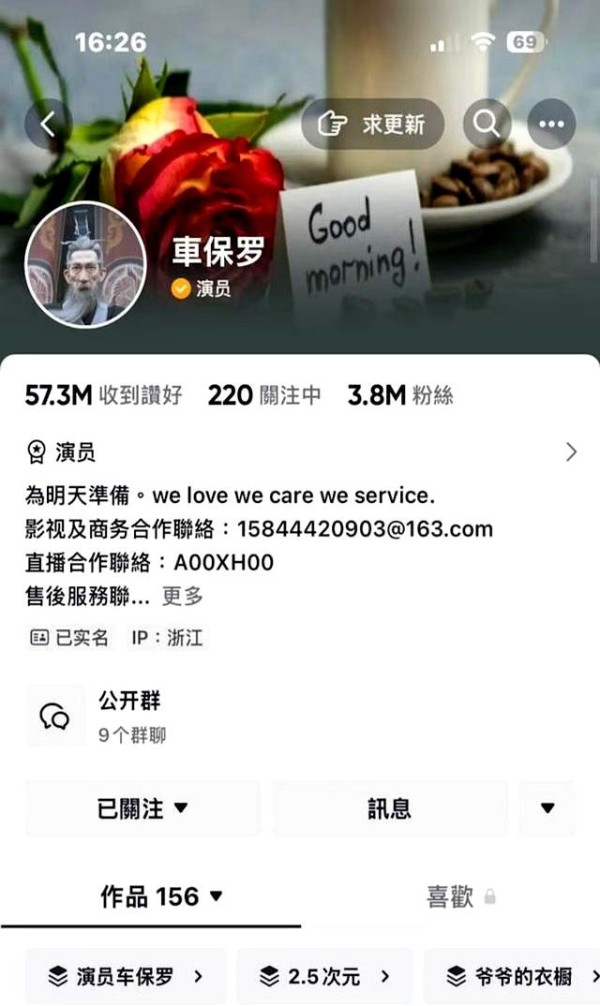The width and height of the screenshot is (600, 1006).
Task: Open the 演员 certification row
Action: 300,452
